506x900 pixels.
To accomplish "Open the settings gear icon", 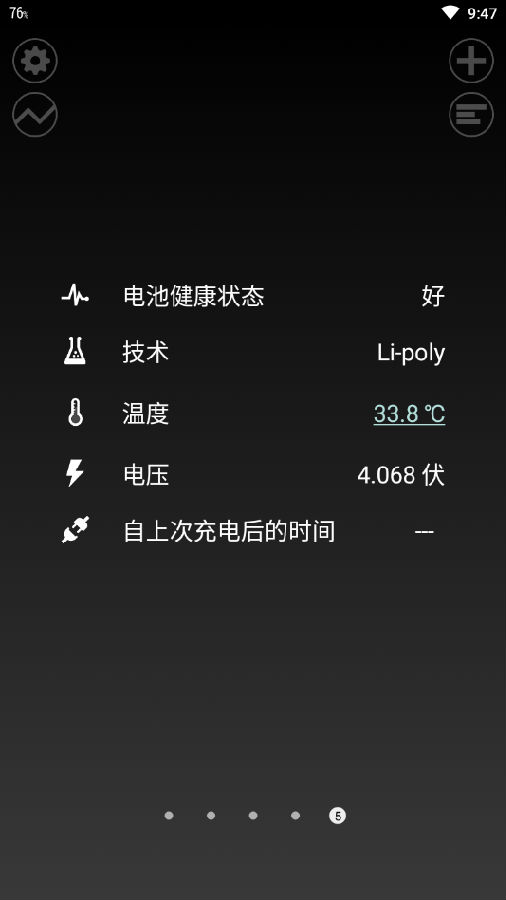I will pos(35,61).
